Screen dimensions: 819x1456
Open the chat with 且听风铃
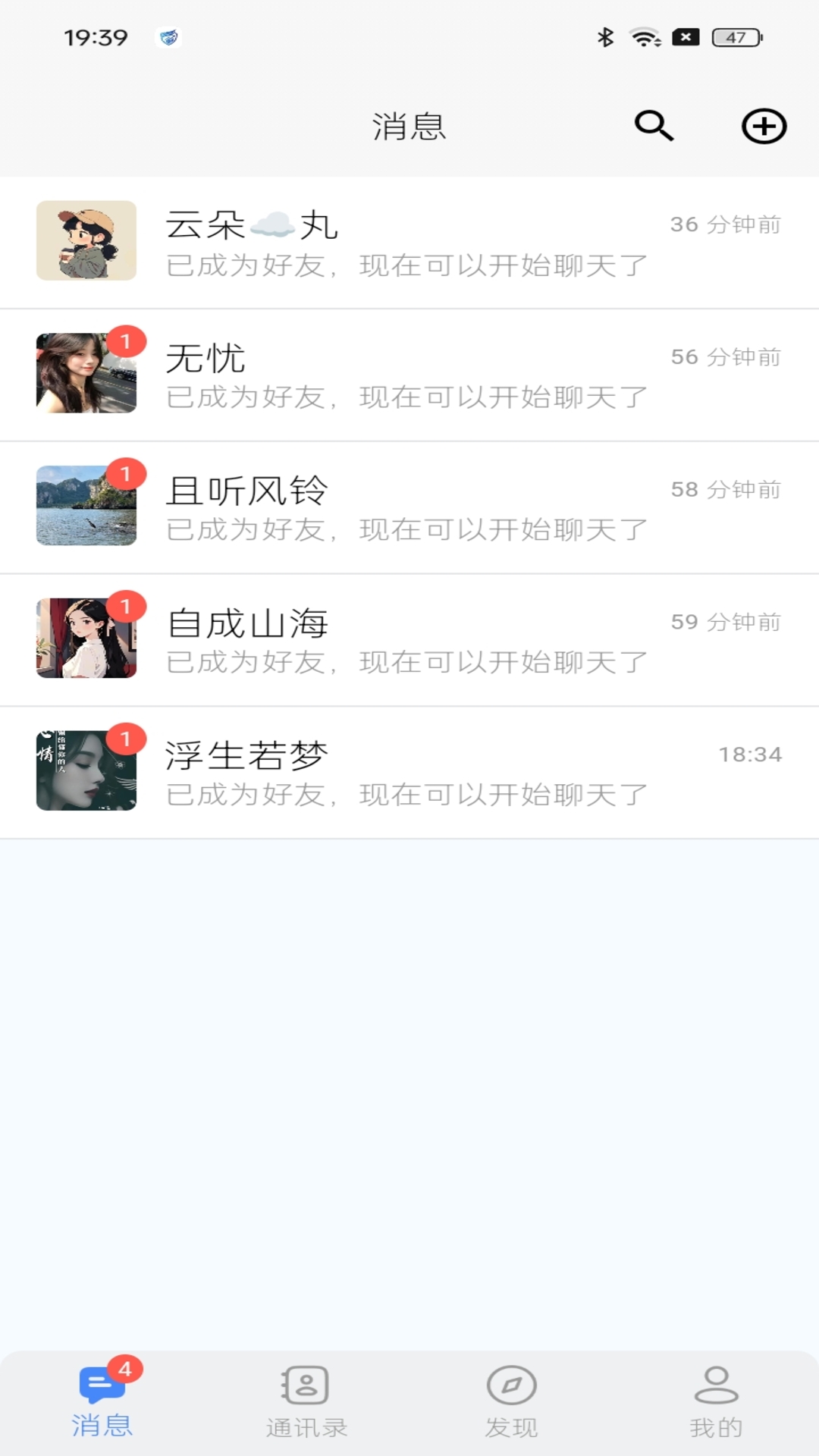408,507
